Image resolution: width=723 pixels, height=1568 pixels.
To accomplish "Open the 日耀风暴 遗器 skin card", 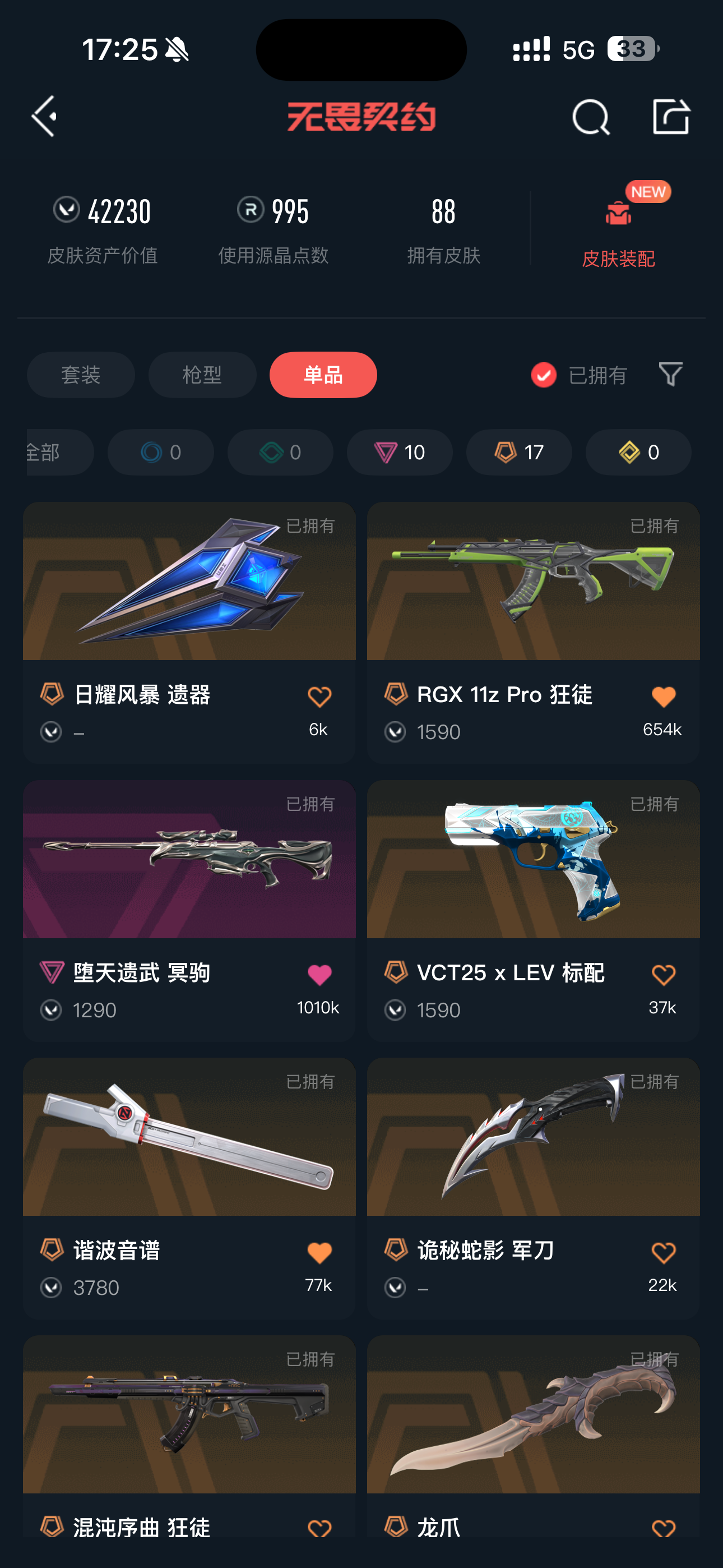I will coord(189,633).
